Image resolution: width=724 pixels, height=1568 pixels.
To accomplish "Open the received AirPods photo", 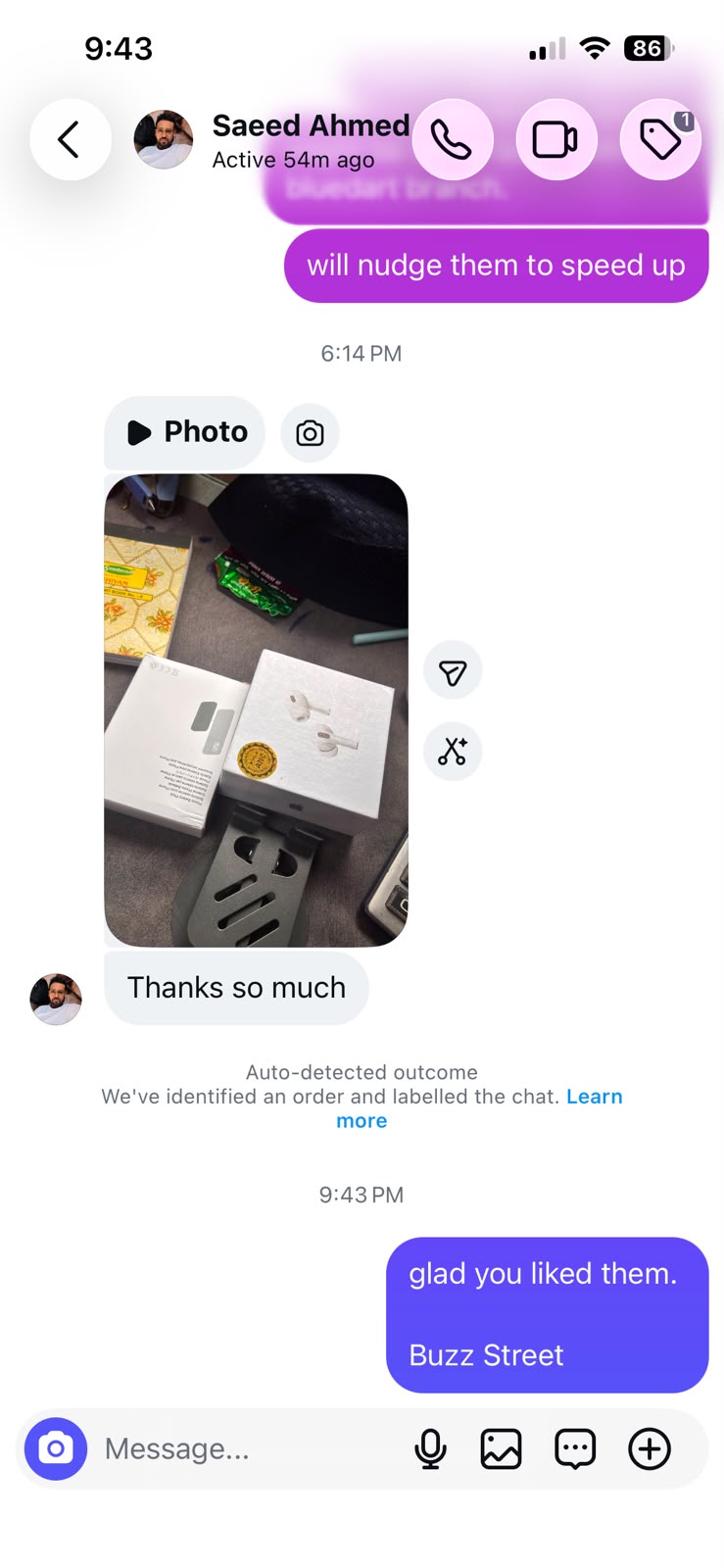I will coord(256,710).
